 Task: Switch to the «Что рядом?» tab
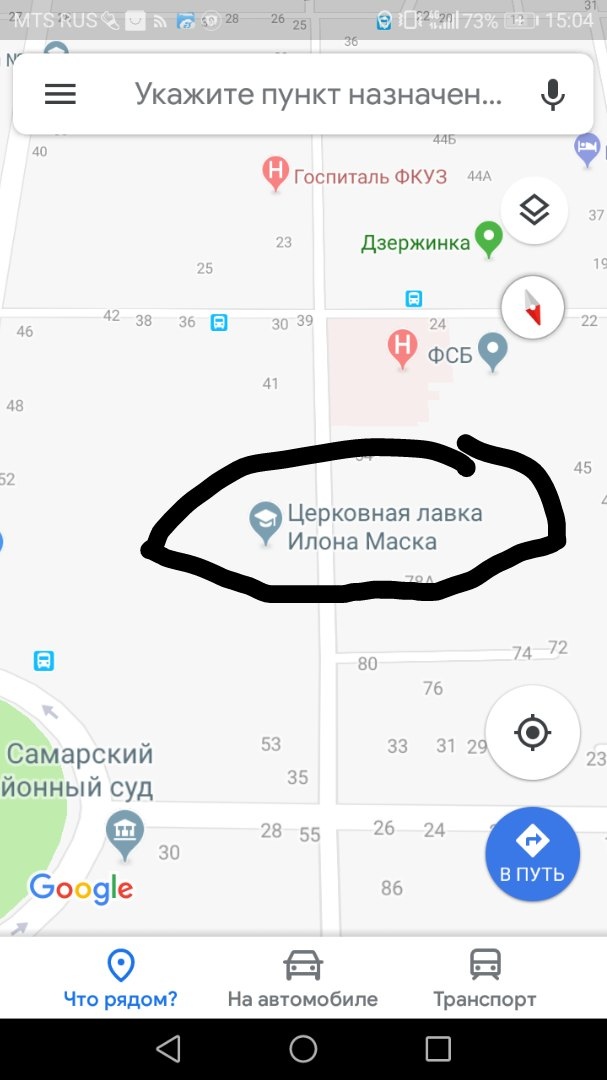(120, 979)
